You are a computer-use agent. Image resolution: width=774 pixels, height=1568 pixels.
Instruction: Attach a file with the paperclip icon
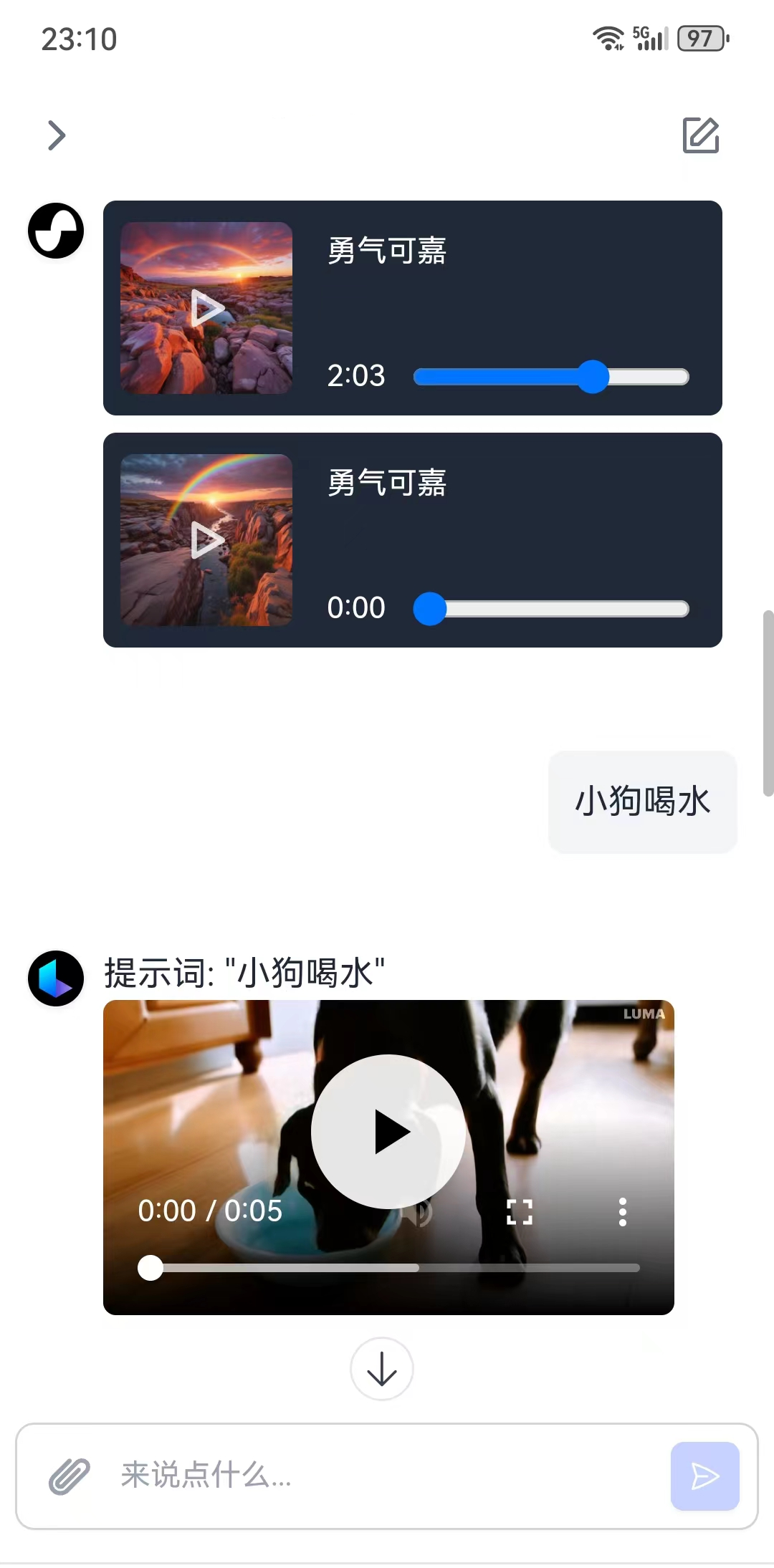[69, 1476]
